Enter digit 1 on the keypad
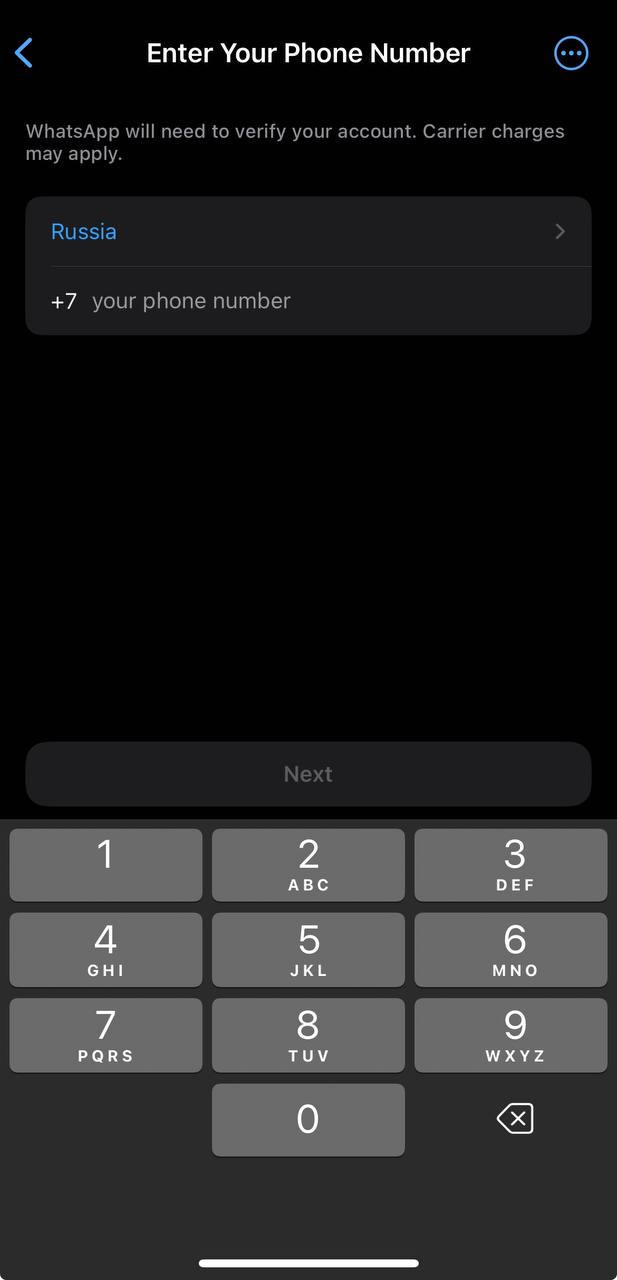 tap(106, 865)
